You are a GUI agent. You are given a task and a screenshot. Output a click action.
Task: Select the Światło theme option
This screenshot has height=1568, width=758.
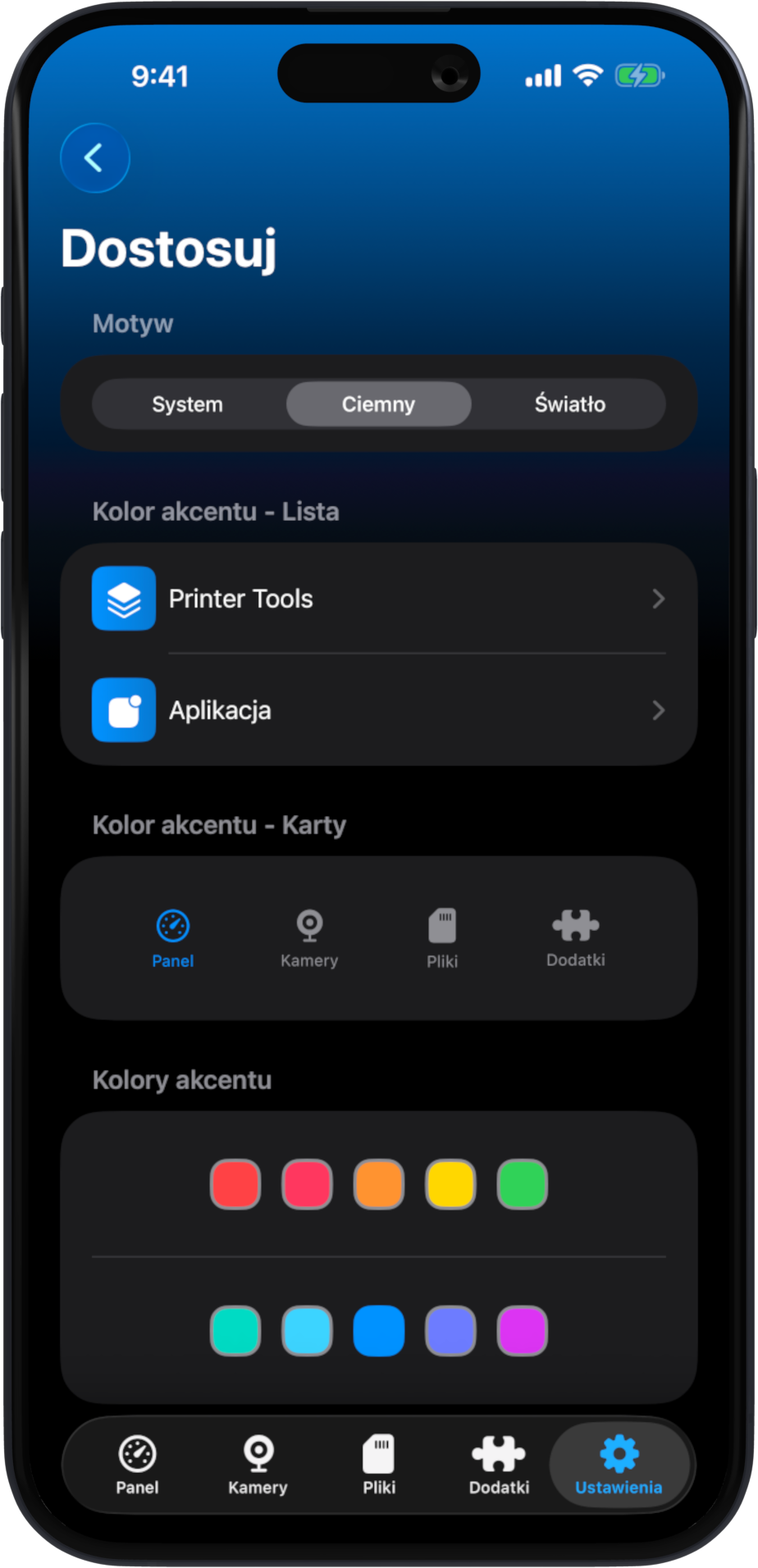tap(570, 403)
